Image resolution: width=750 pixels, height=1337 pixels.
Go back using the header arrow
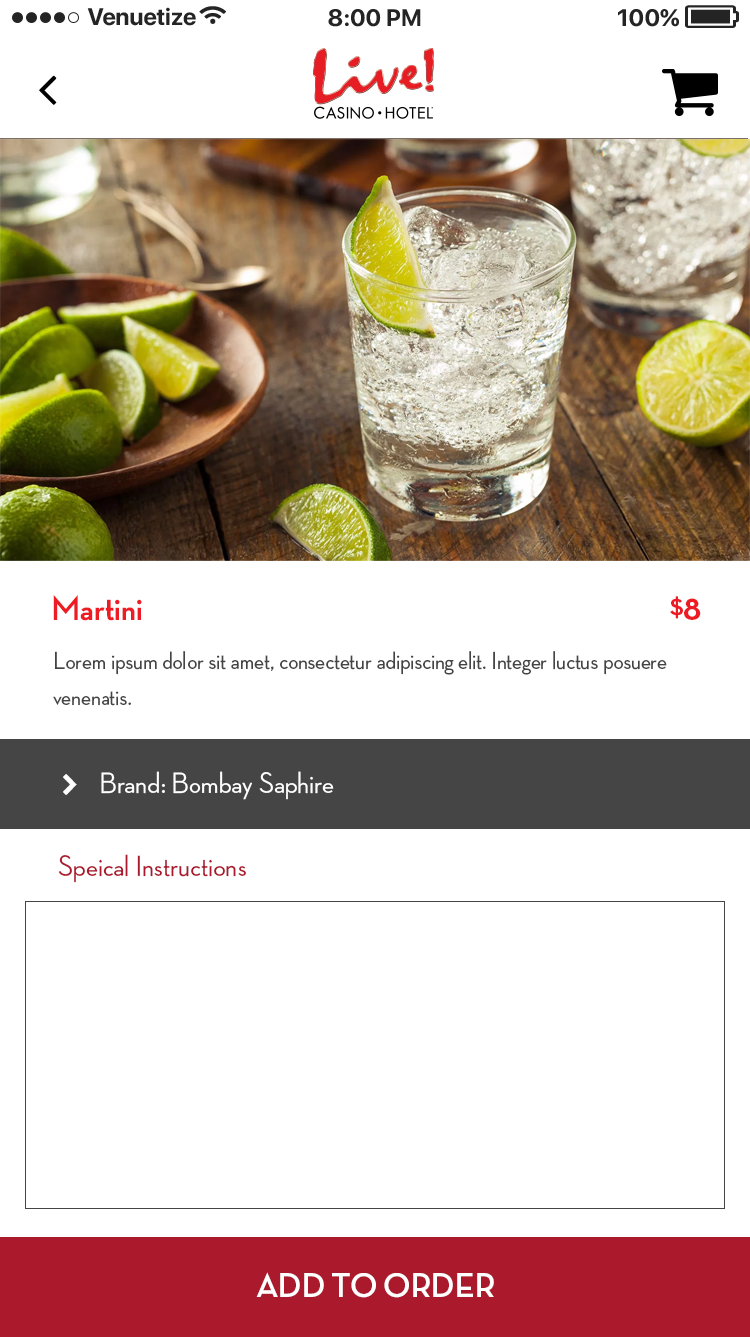point(48,91)
